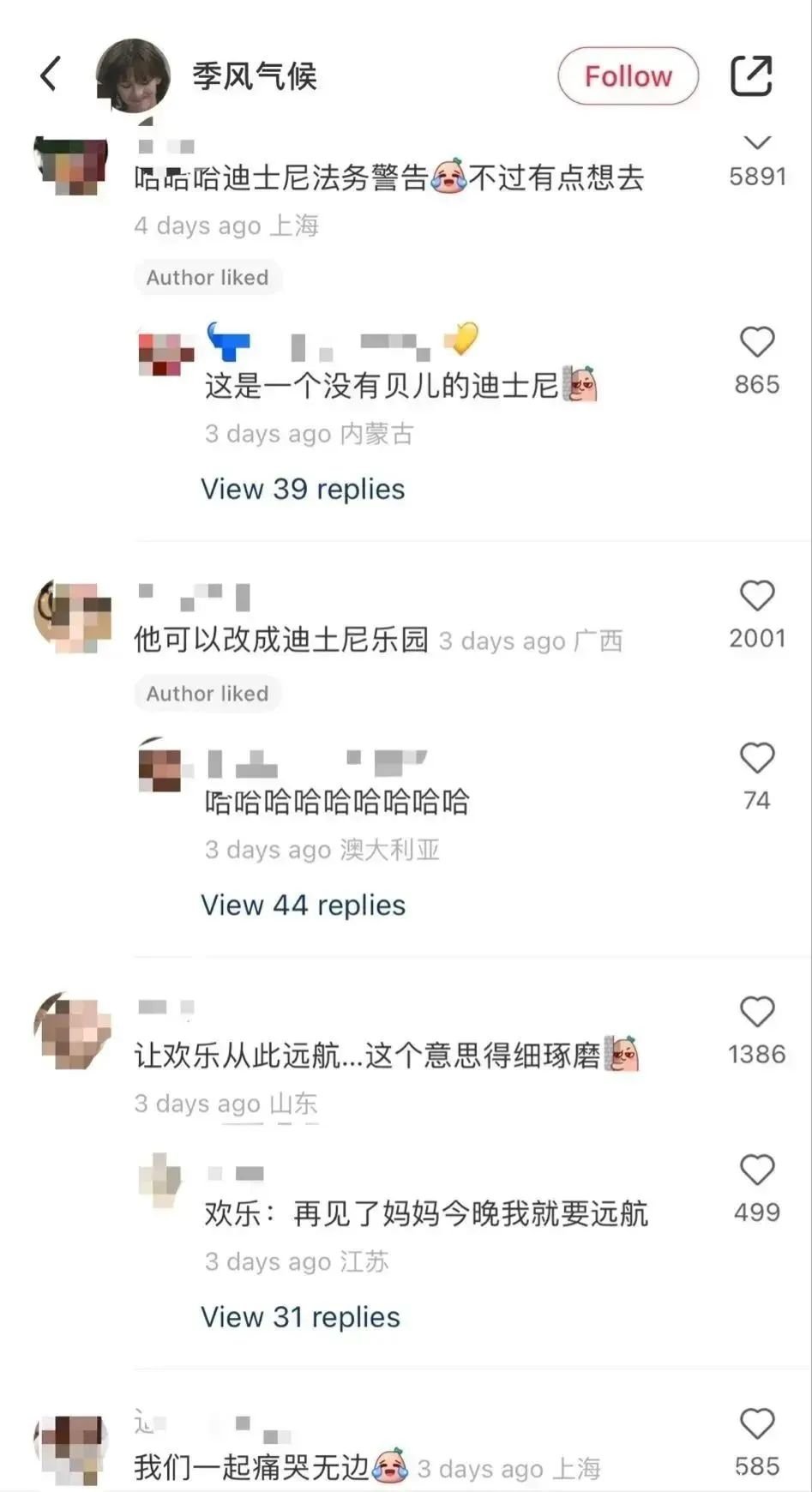The image size is (812, 1492).
Task: Share this post
Action: click(x=751, y=75)
